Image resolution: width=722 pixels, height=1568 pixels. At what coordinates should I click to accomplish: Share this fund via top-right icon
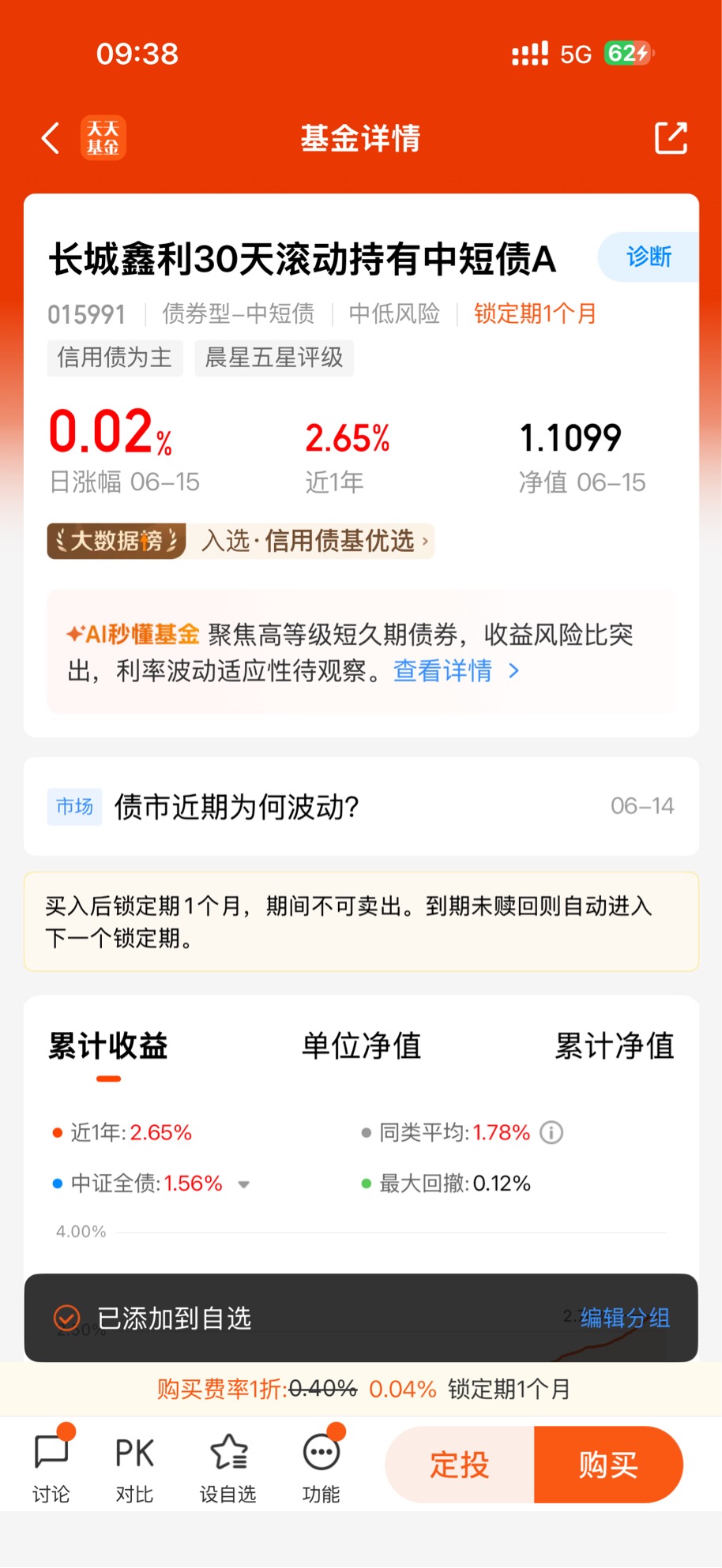(671, 138)
